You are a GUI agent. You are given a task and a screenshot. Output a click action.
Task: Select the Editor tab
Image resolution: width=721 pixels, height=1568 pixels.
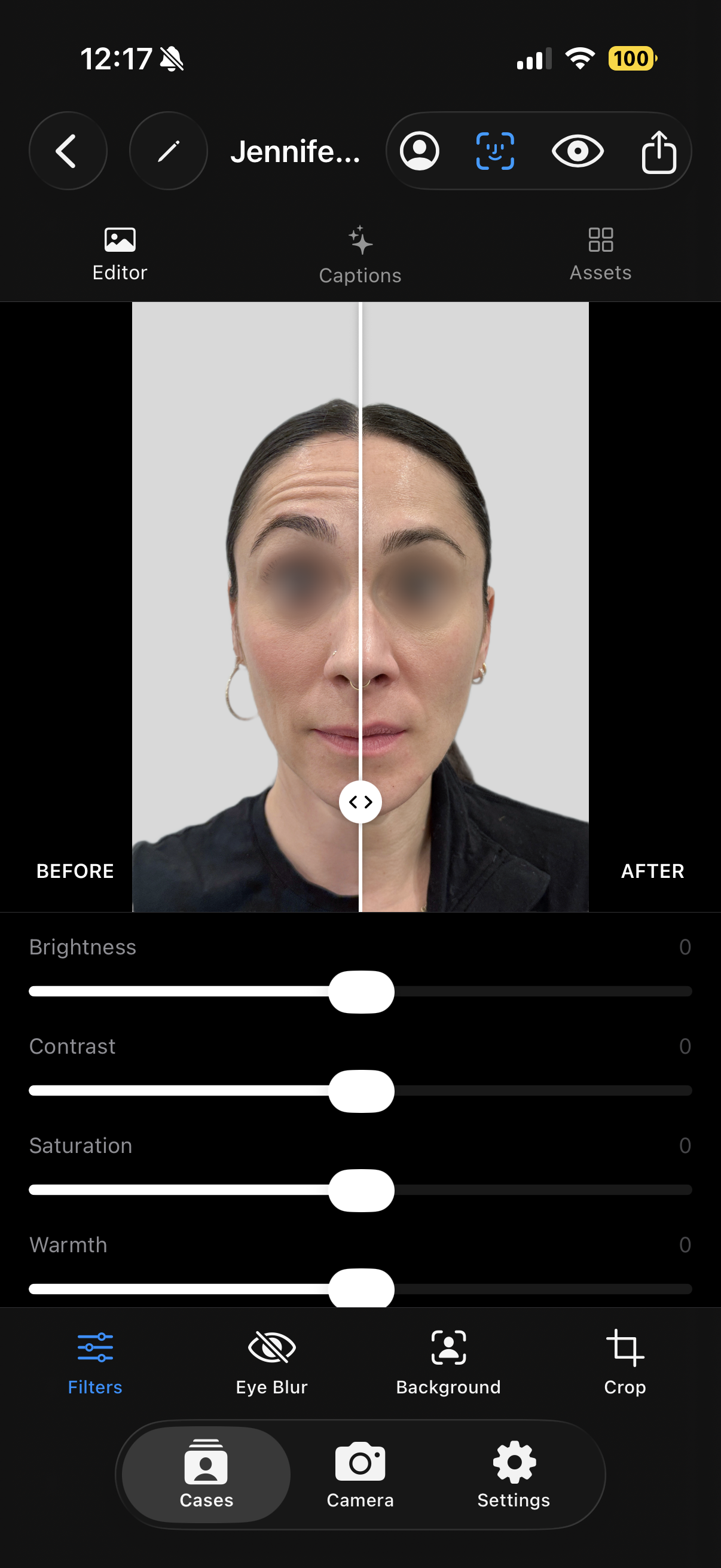[120, 254]
